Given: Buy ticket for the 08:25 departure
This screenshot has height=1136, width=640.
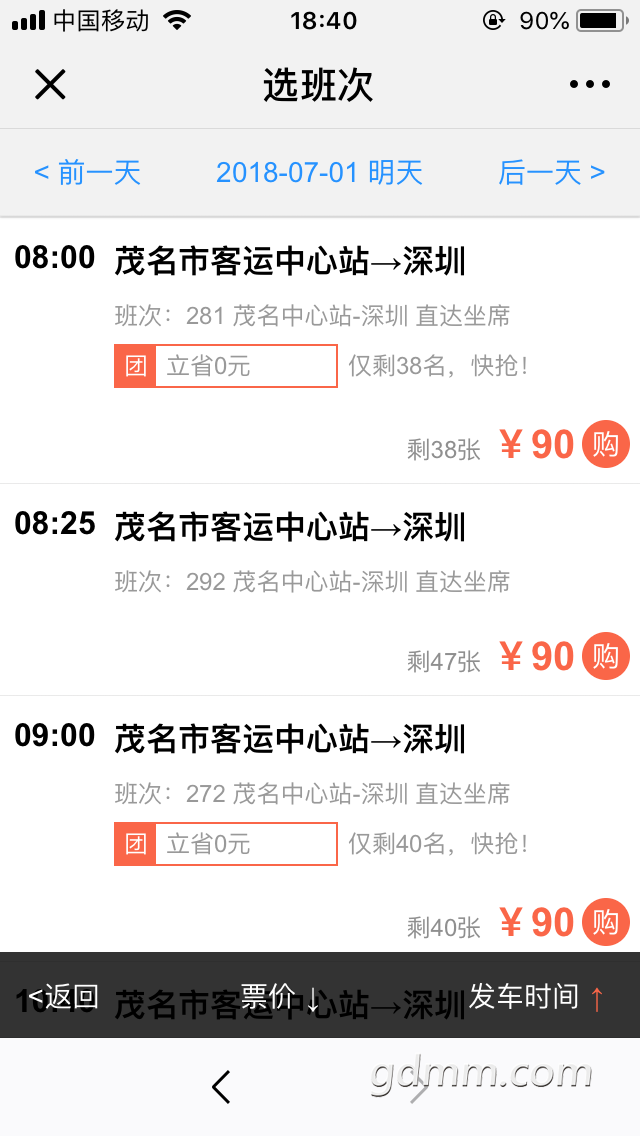Looking at the screenshot, I should [605, 656].
